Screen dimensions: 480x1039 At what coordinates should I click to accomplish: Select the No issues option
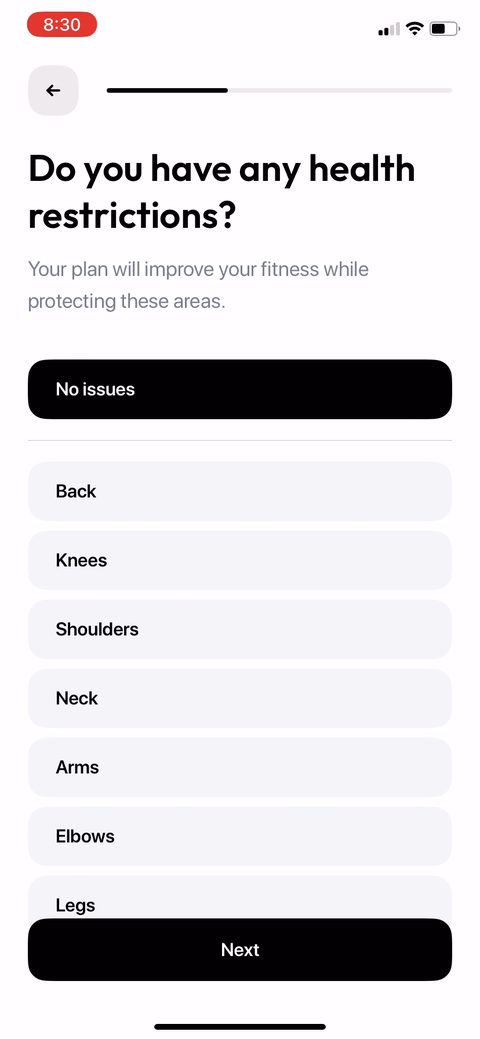pyautogui.click(x=240, y=390)
